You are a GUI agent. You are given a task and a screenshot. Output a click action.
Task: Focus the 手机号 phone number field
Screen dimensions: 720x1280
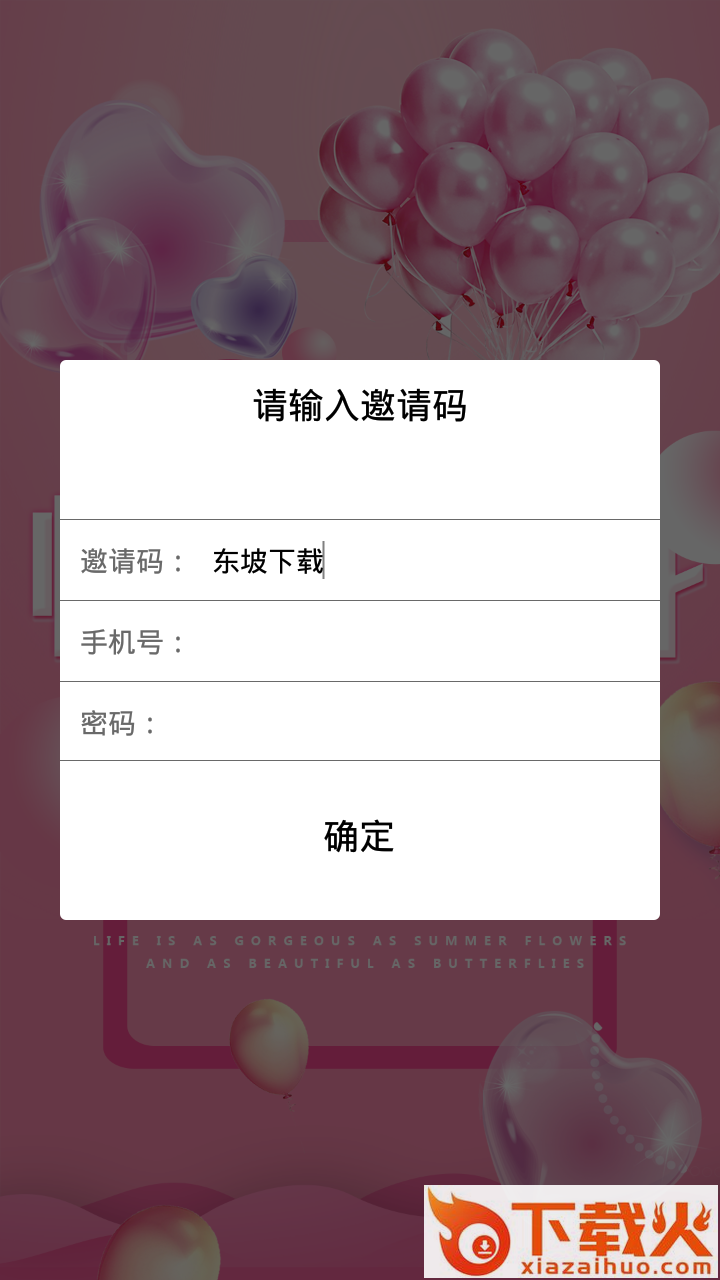tap(420, 641)
